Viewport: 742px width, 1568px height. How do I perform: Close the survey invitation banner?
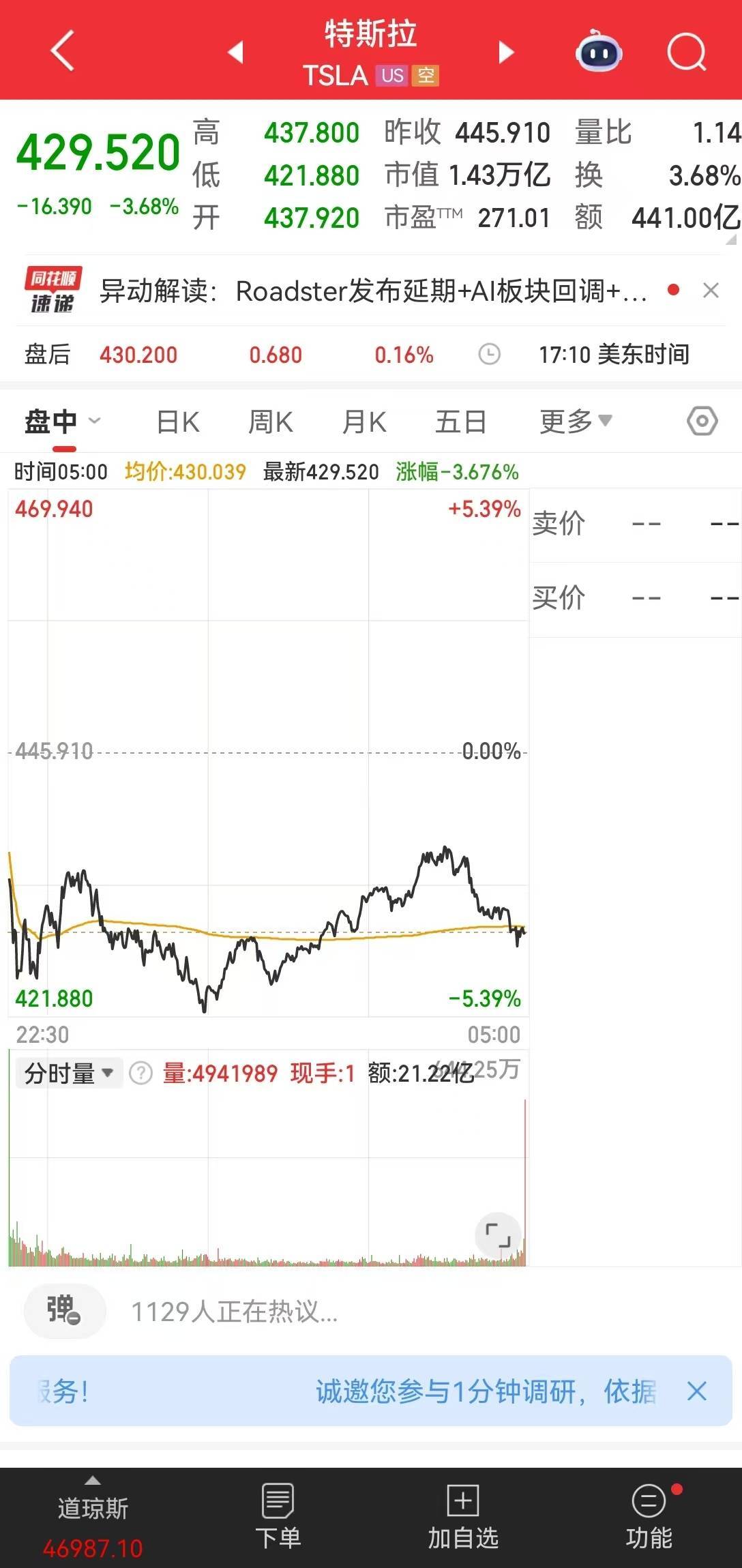pyautogui.click(x=696, y=1391)
